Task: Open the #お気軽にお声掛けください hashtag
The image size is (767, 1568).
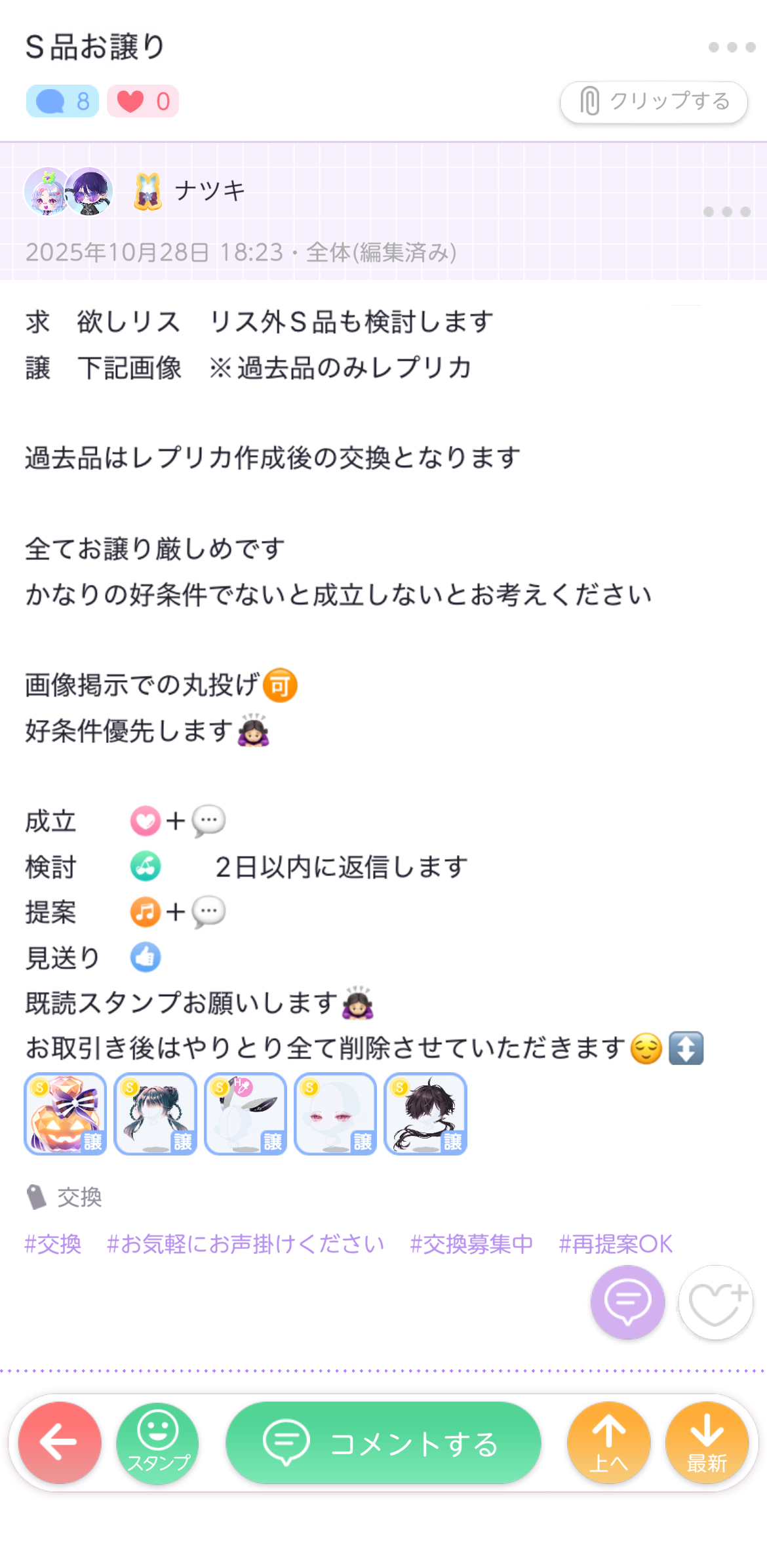Action: click(x=246, y=1244)
